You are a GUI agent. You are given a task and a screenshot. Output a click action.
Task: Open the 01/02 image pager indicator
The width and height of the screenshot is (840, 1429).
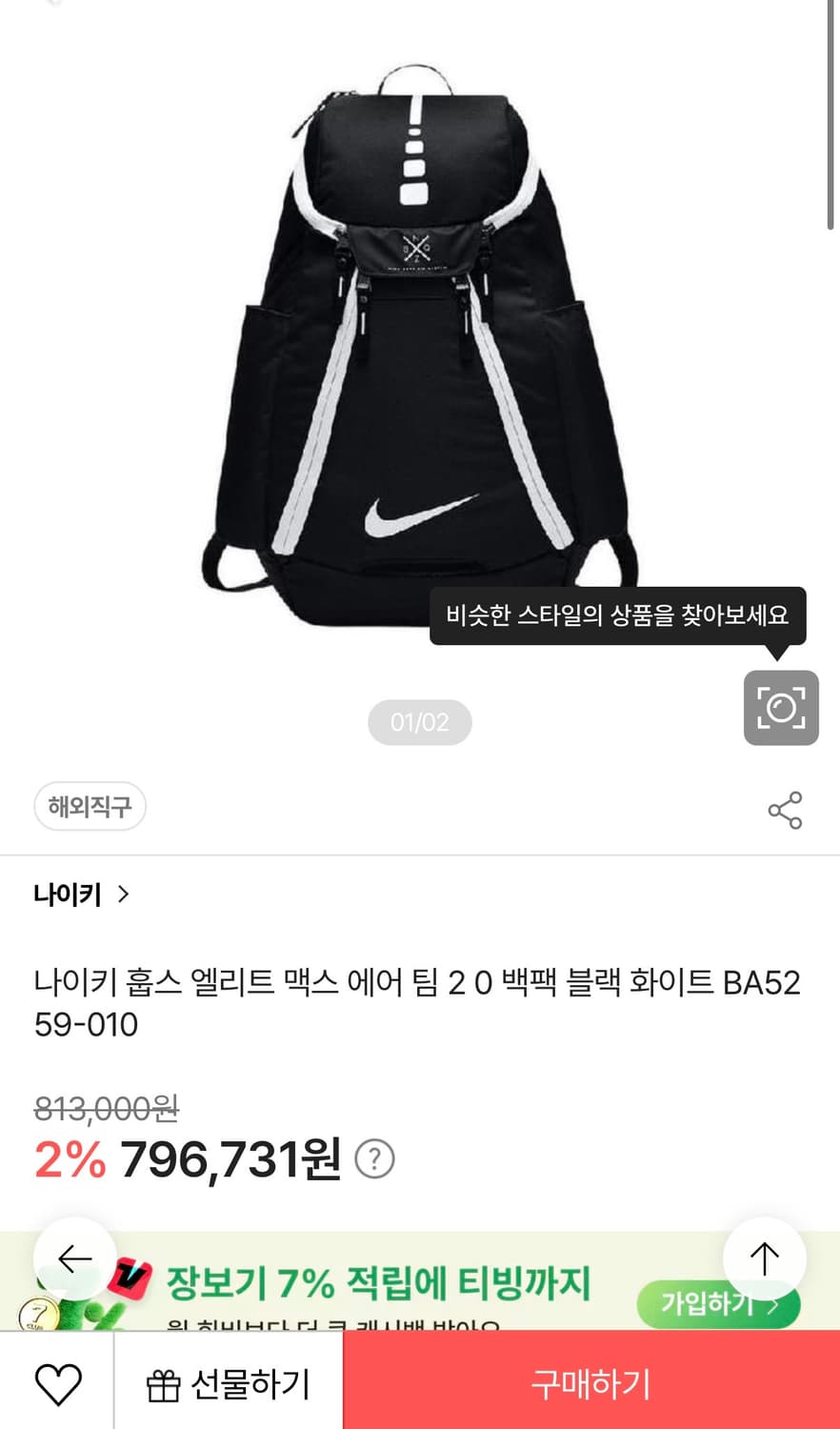419,722
